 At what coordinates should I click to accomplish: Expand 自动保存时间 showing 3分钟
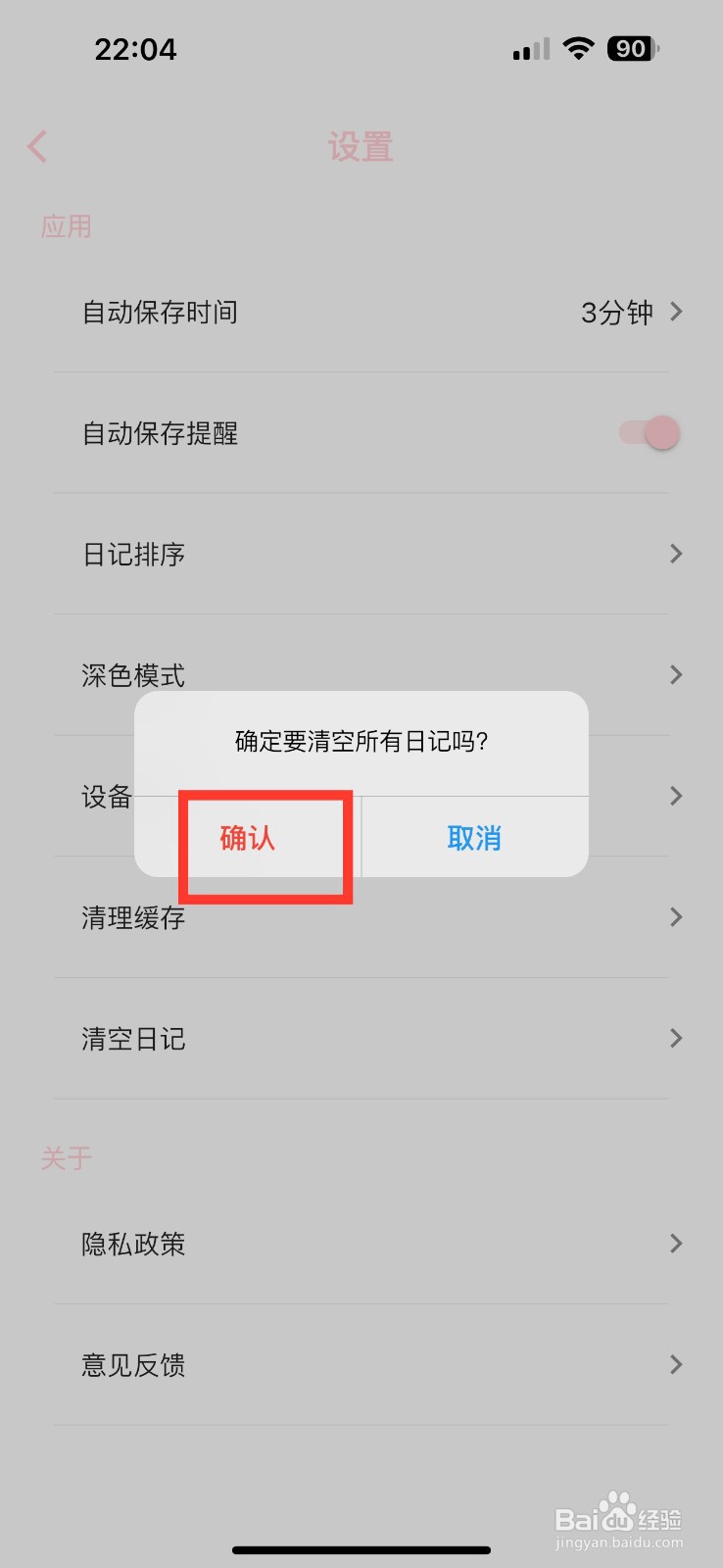coord(676,312)
